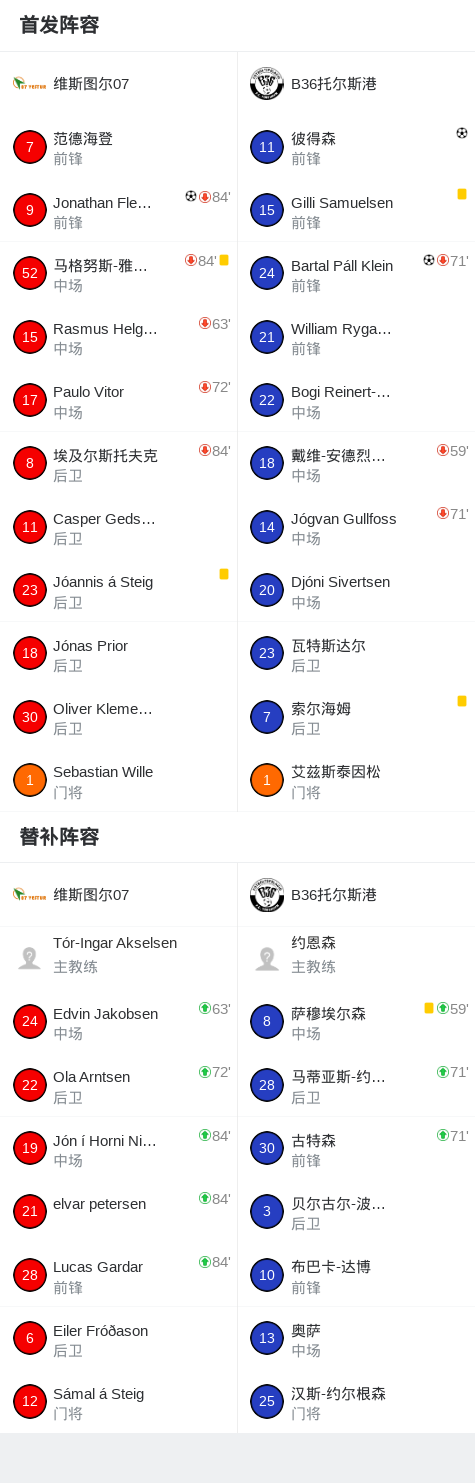This screenshot has width=475, height=1483.
Task: Open 维斯图尔07 team in starting lineup header
Action: [118, 84]
